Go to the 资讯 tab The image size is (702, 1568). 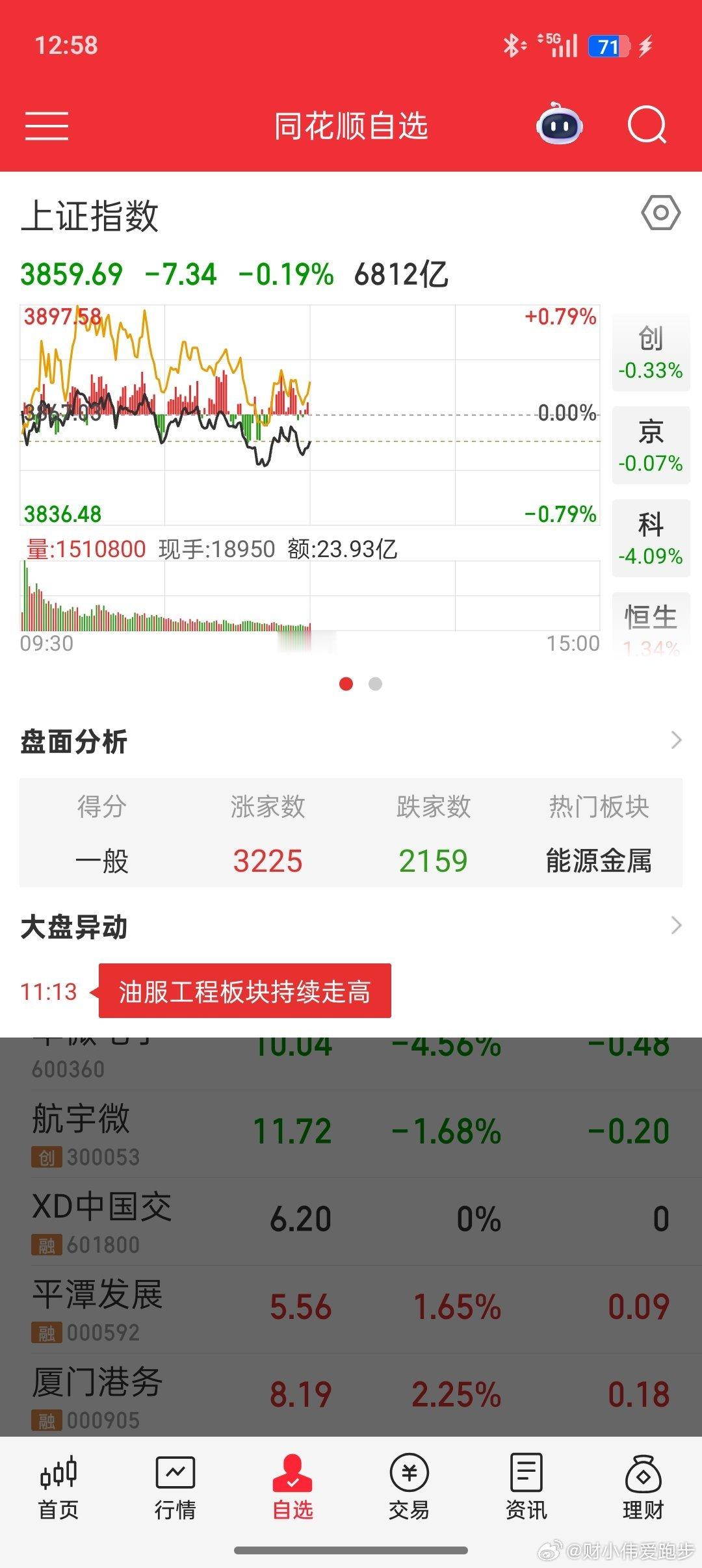526,1487
